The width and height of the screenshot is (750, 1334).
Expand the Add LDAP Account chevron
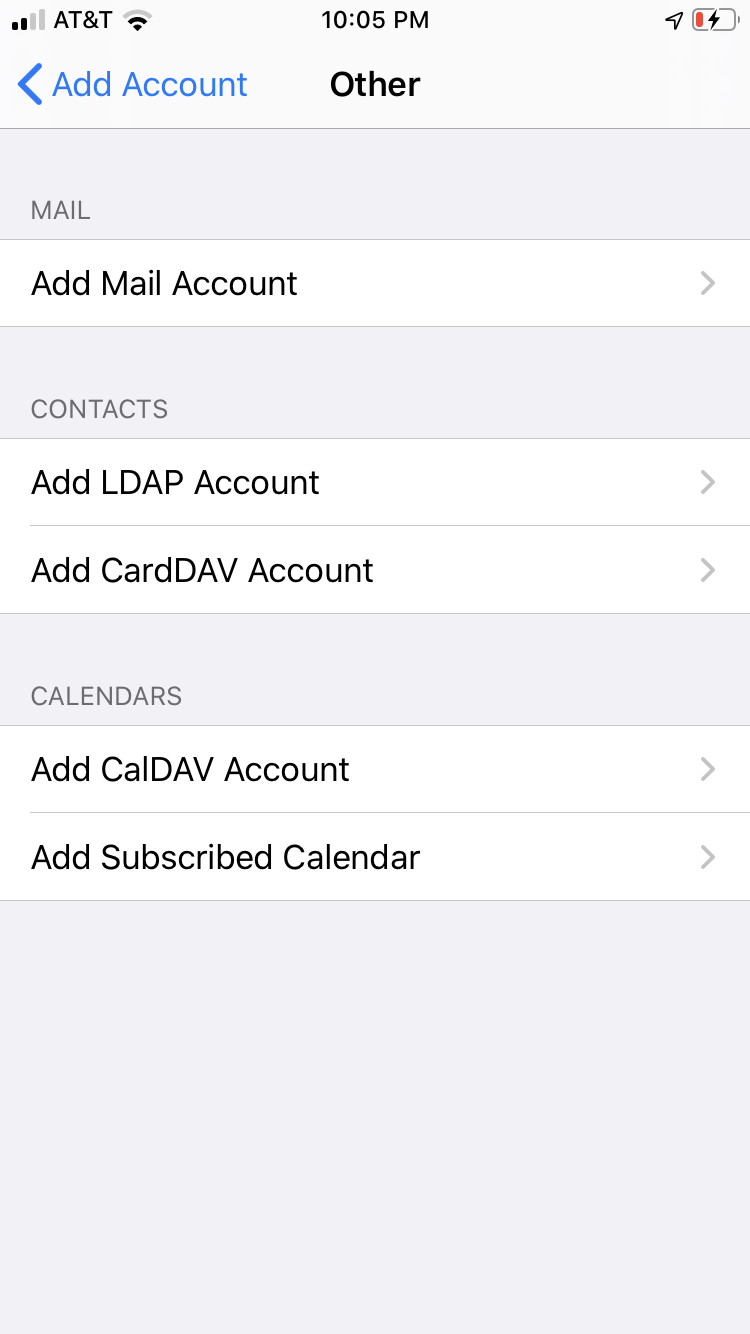coord(708,482)
